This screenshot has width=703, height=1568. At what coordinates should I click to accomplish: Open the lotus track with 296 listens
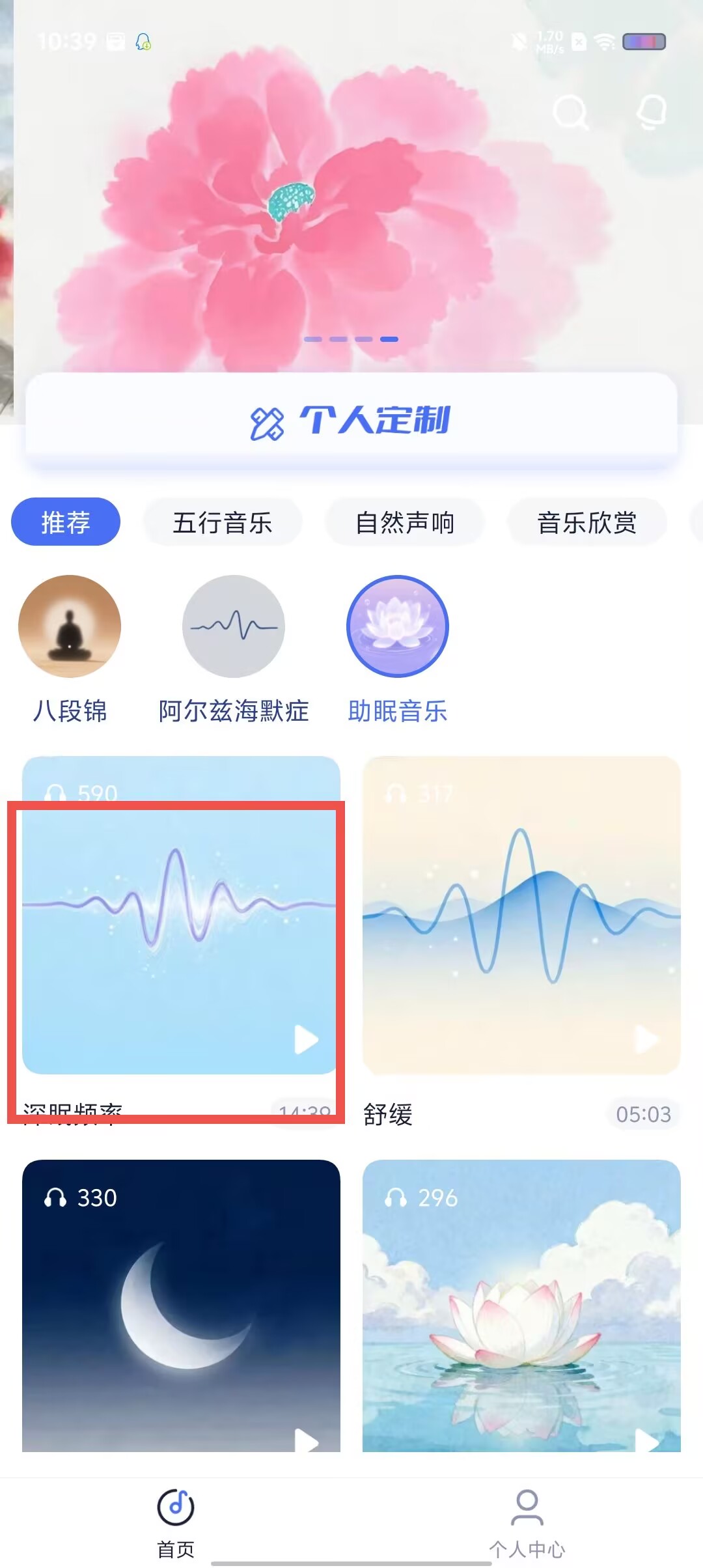(x=521, y=1306)
